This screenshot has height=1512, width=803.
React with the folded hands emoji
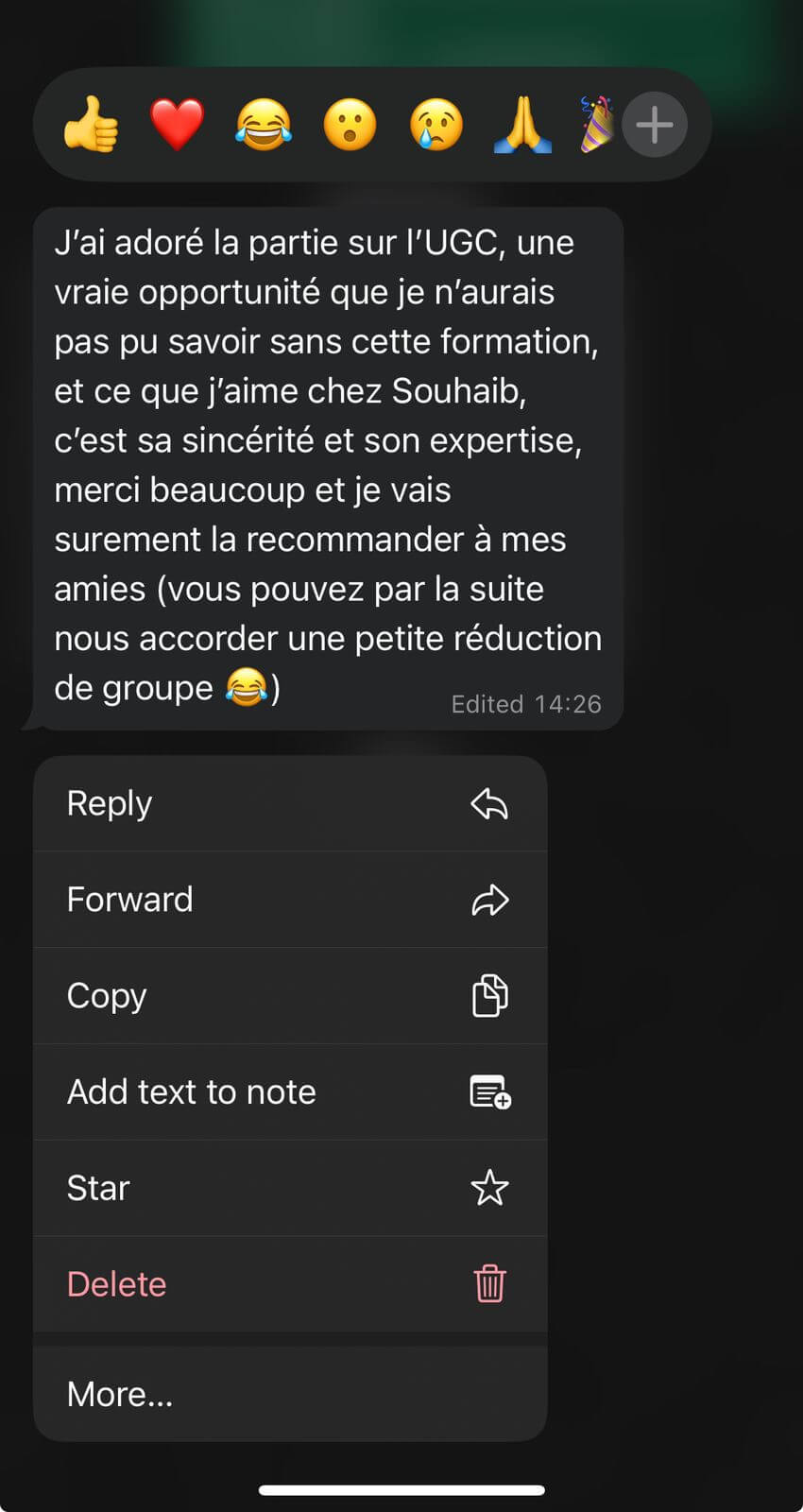(x=522, y=125)
